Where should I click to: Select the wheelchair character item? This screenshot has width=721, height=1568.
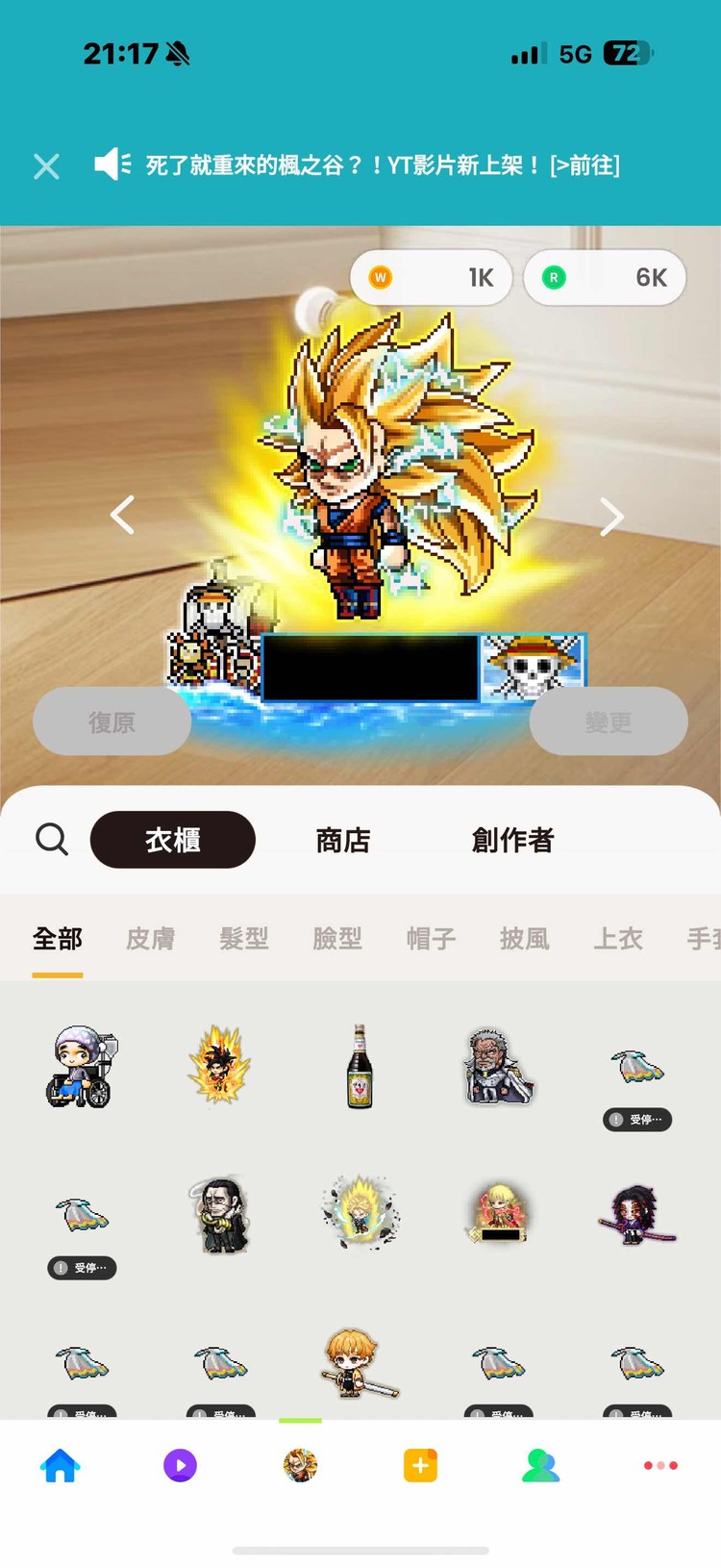(81, 1066)
